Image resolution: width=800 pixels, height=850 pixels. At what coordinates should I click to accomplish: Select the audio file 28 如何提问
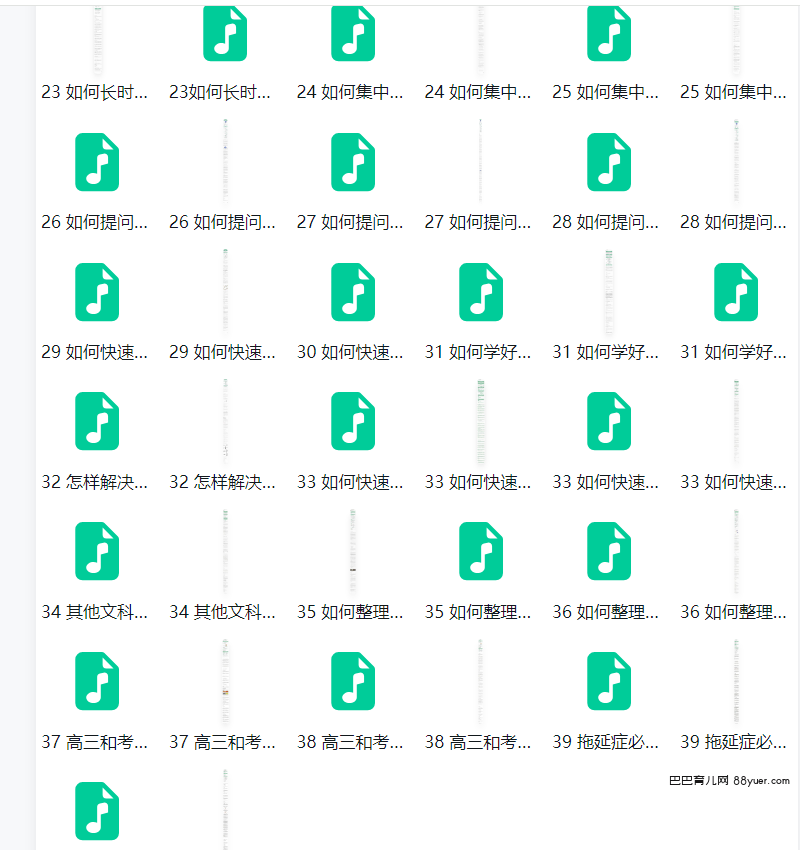609,163
